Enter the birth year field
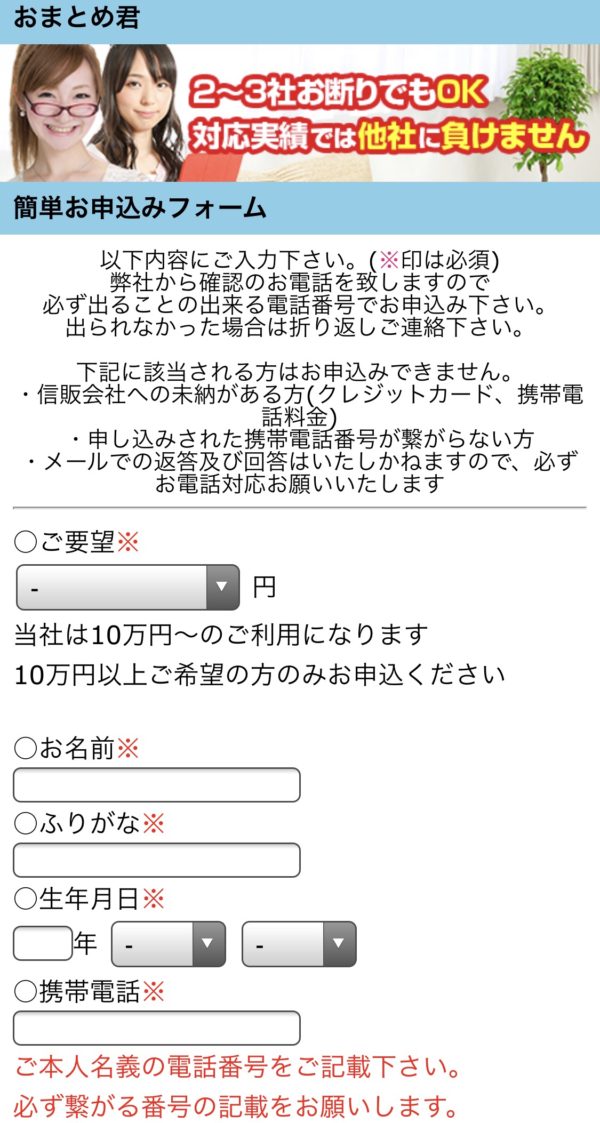This screenshot has height=1123, width=600. (42, 942)
